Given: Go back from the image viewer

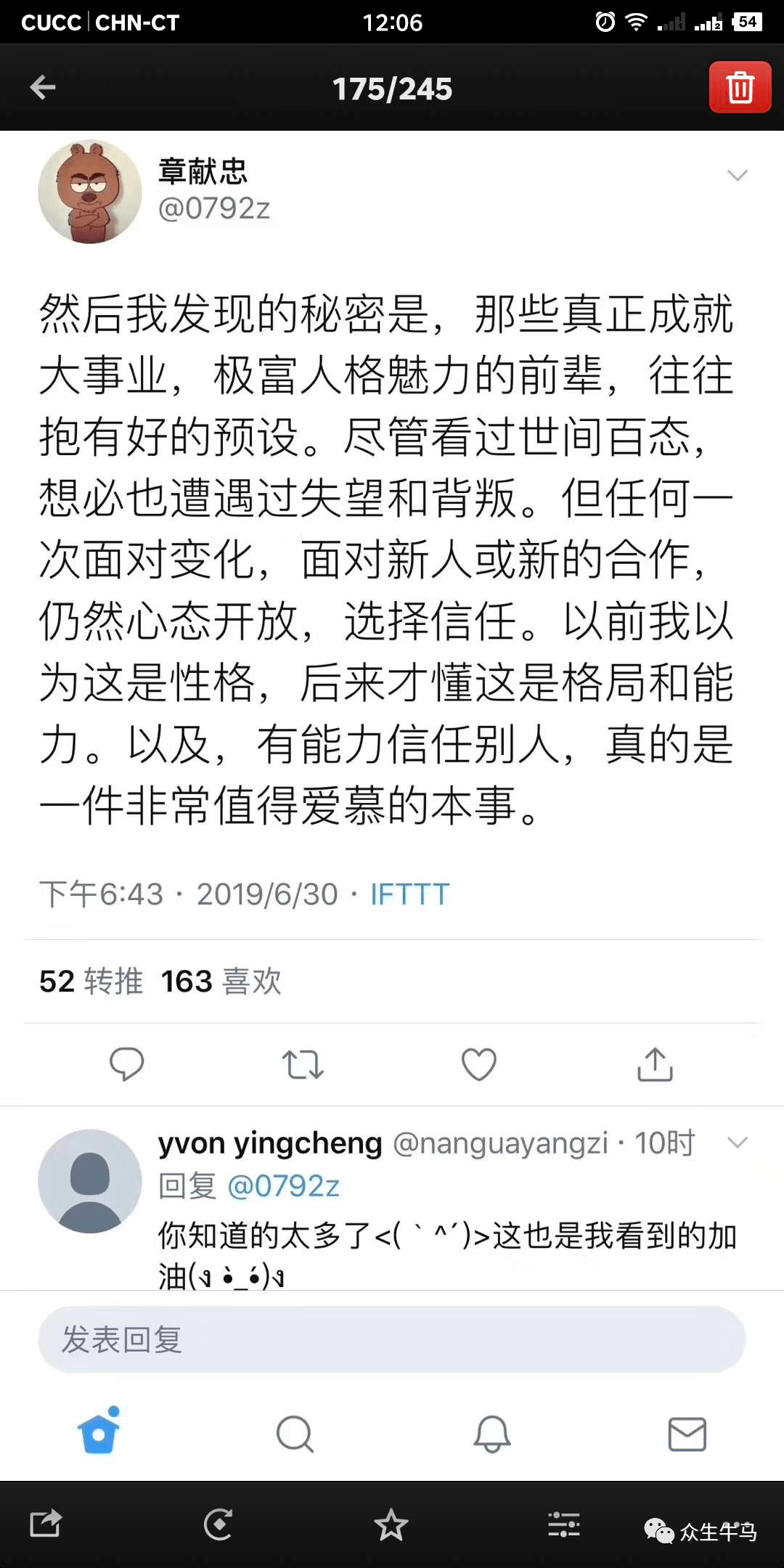Looking at the screenshot, I should pos(43,88).
